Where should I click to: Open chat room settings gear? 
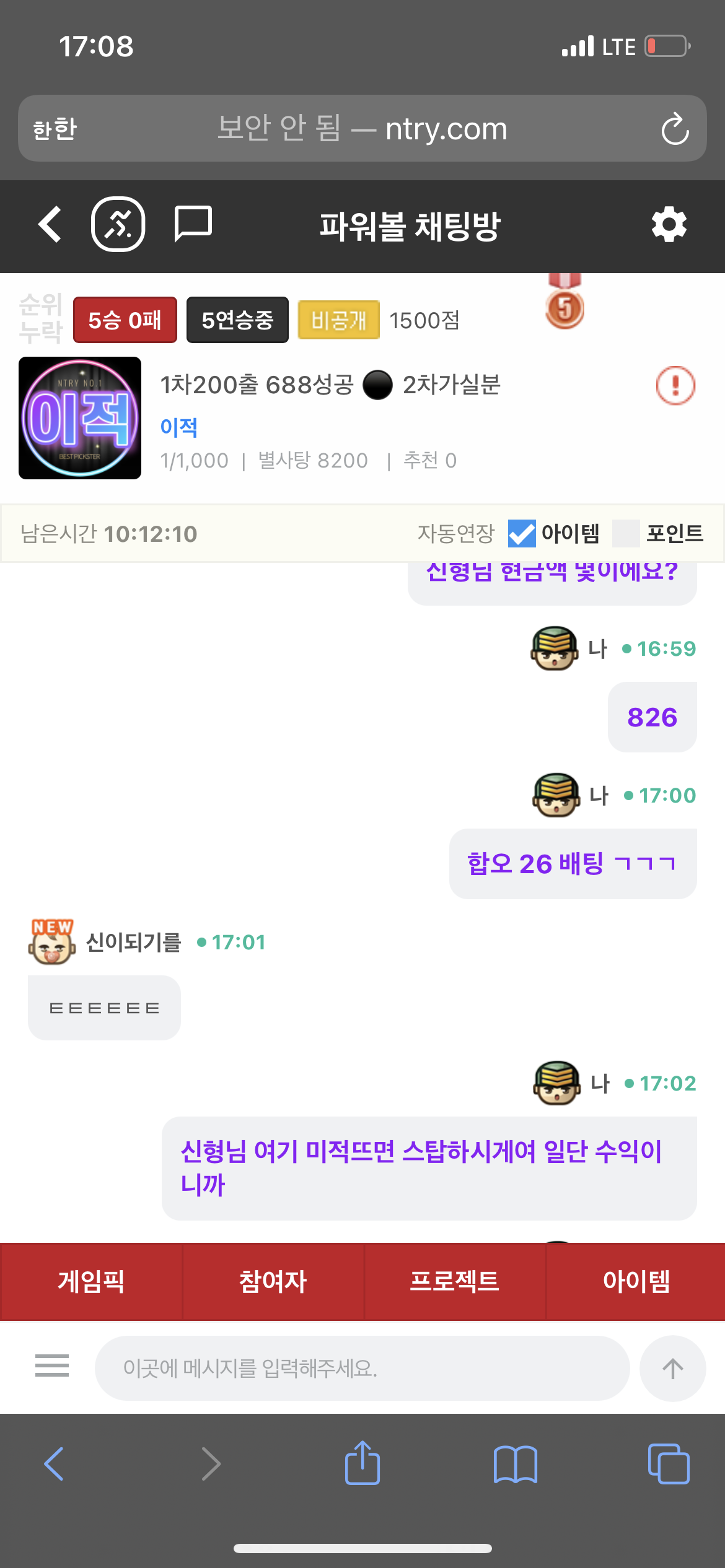pos(669,225)
